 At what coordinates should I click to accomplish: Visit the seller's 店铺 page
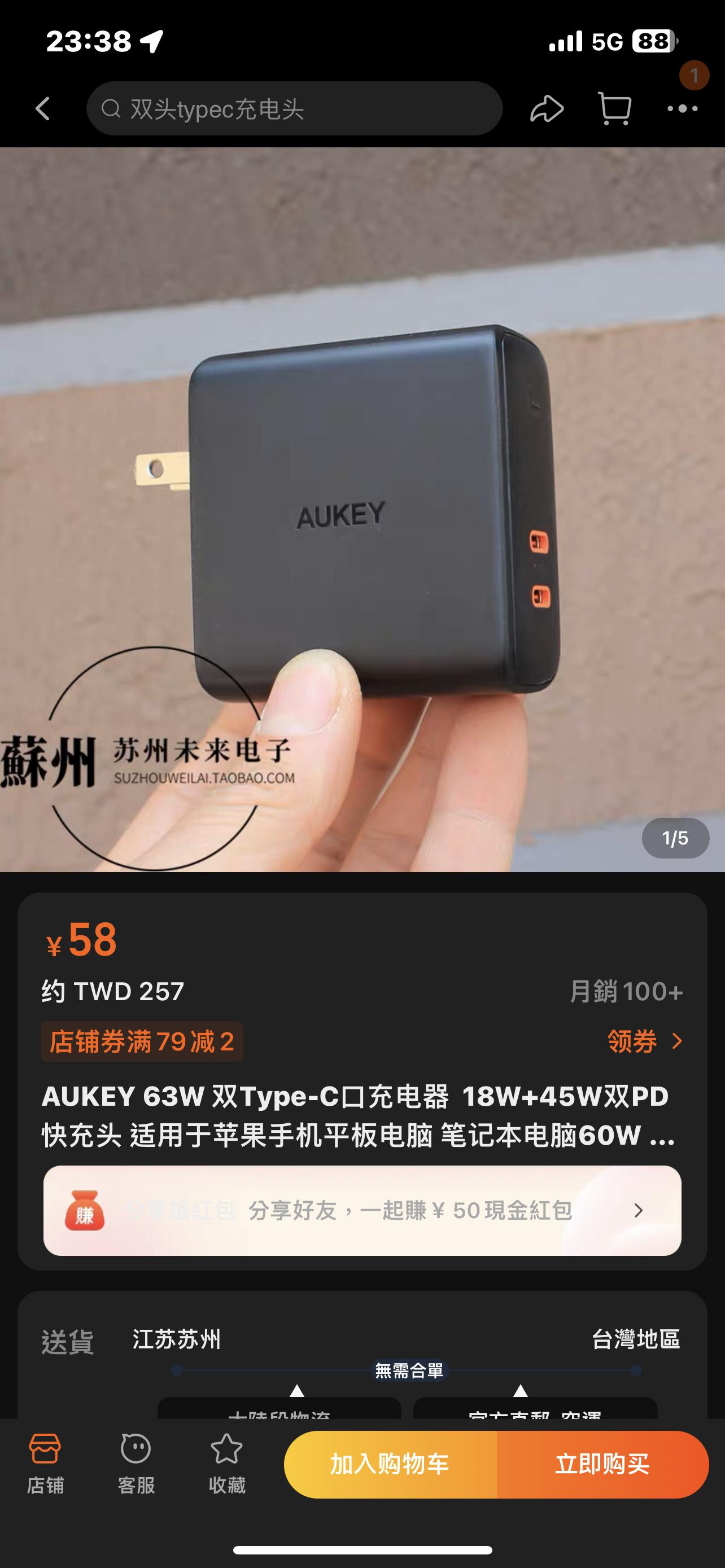coord(45,1464)
